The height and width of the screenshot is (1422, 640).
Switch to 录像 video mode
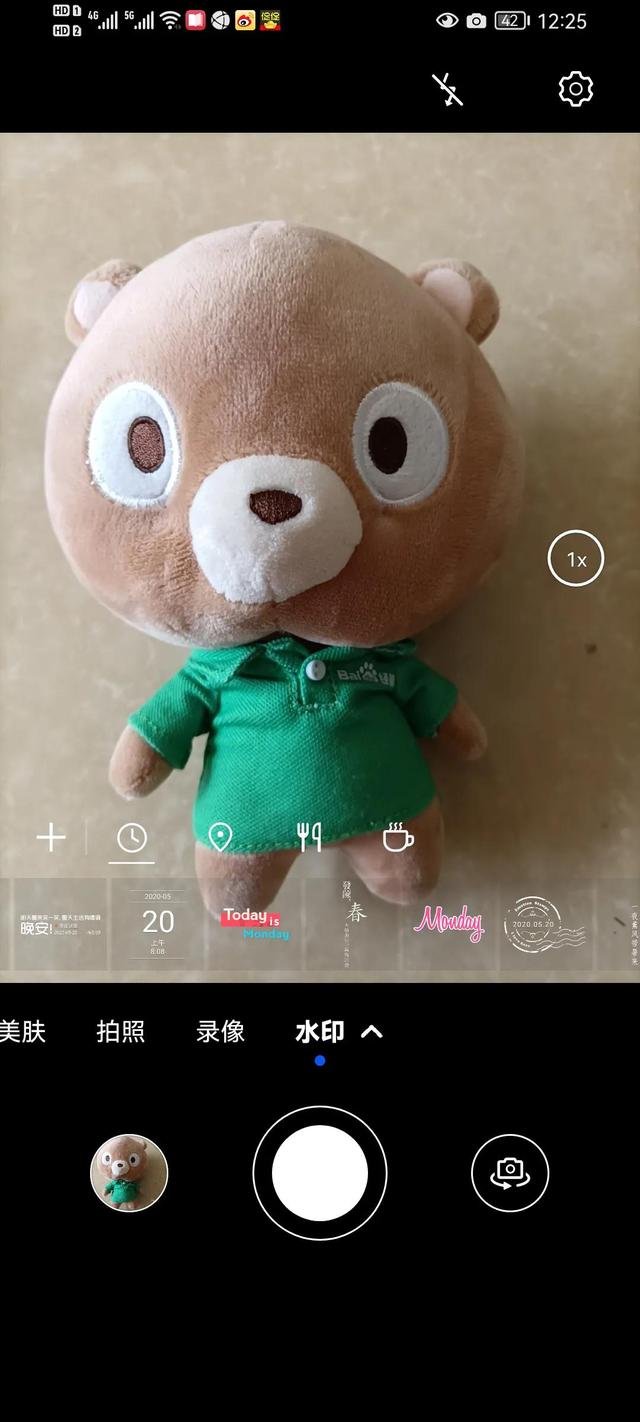[220, 1031]
